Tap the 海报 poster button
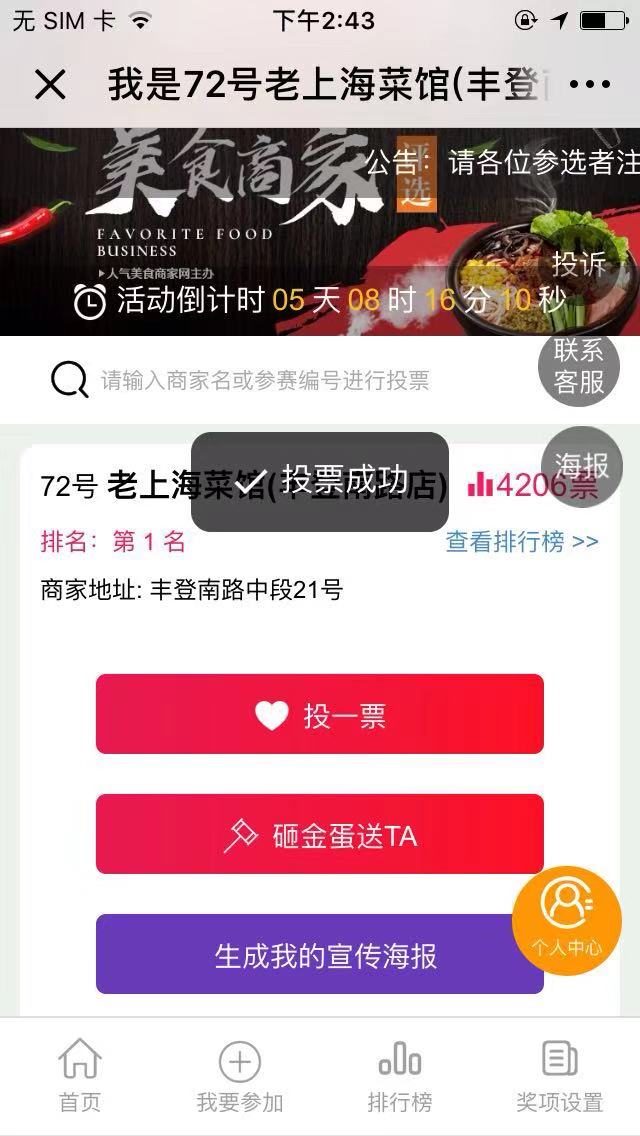This screenshot has height=1136, width=640. pyautogui.click(x=582, y=466)
